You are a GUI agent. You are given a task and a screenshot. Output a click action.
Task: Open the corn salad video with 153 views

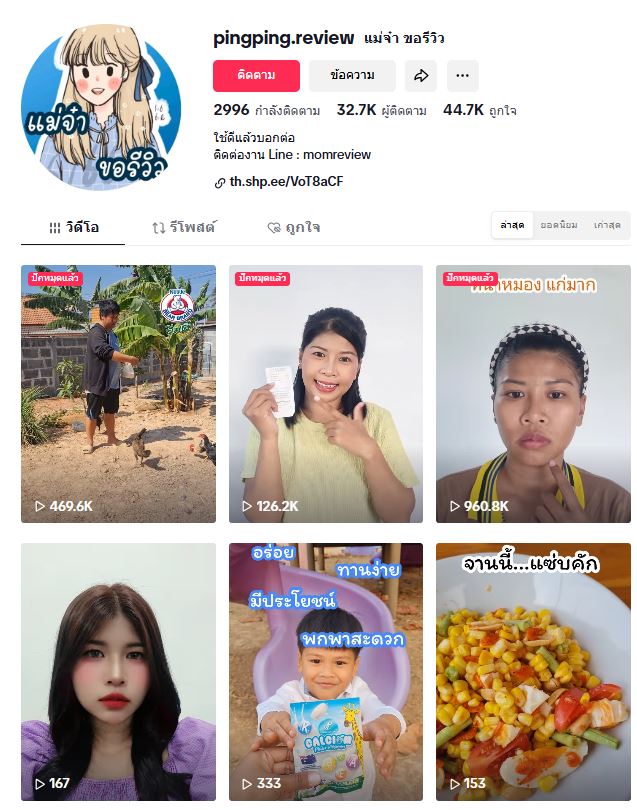533,671
